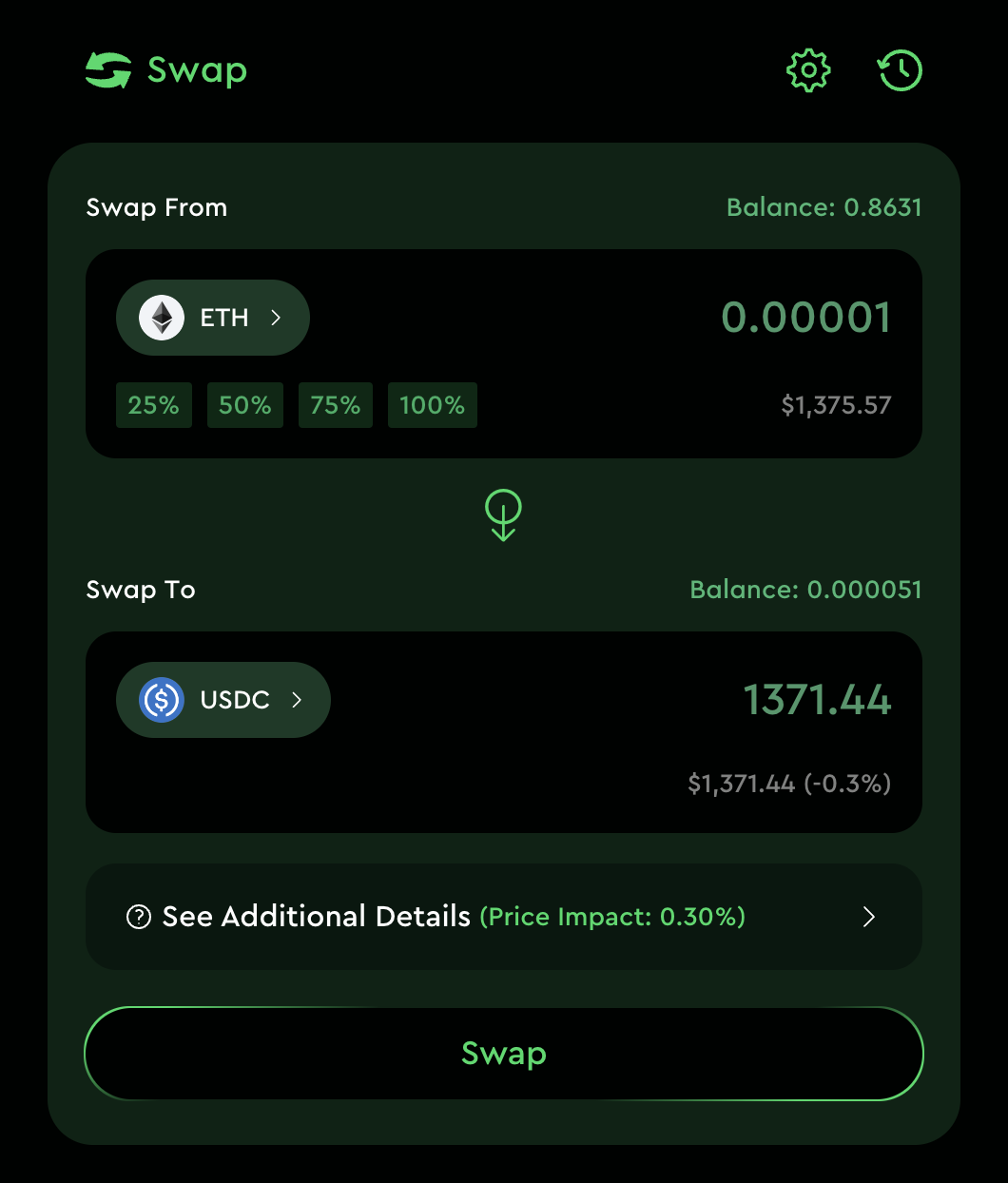The height and width of the screenshot is (1183, 1008).
Task: Use 100% of balance
Action: (433, 405)
